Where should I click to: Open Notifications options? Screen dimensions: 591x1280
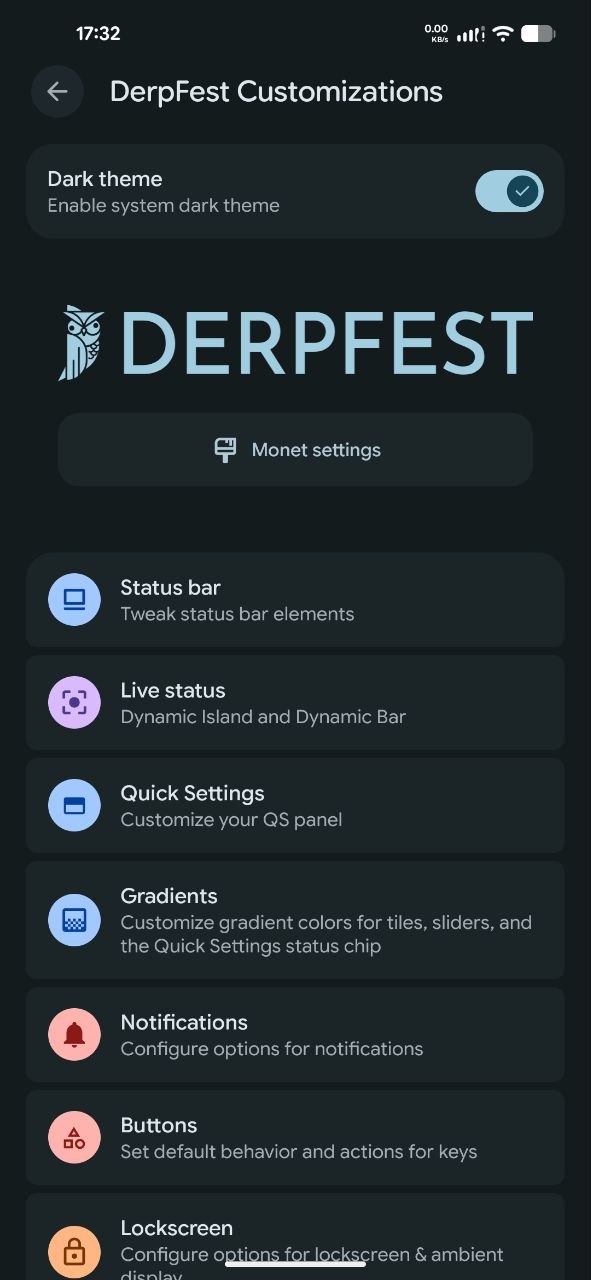pyautogui.click(x=295, y=1035)
